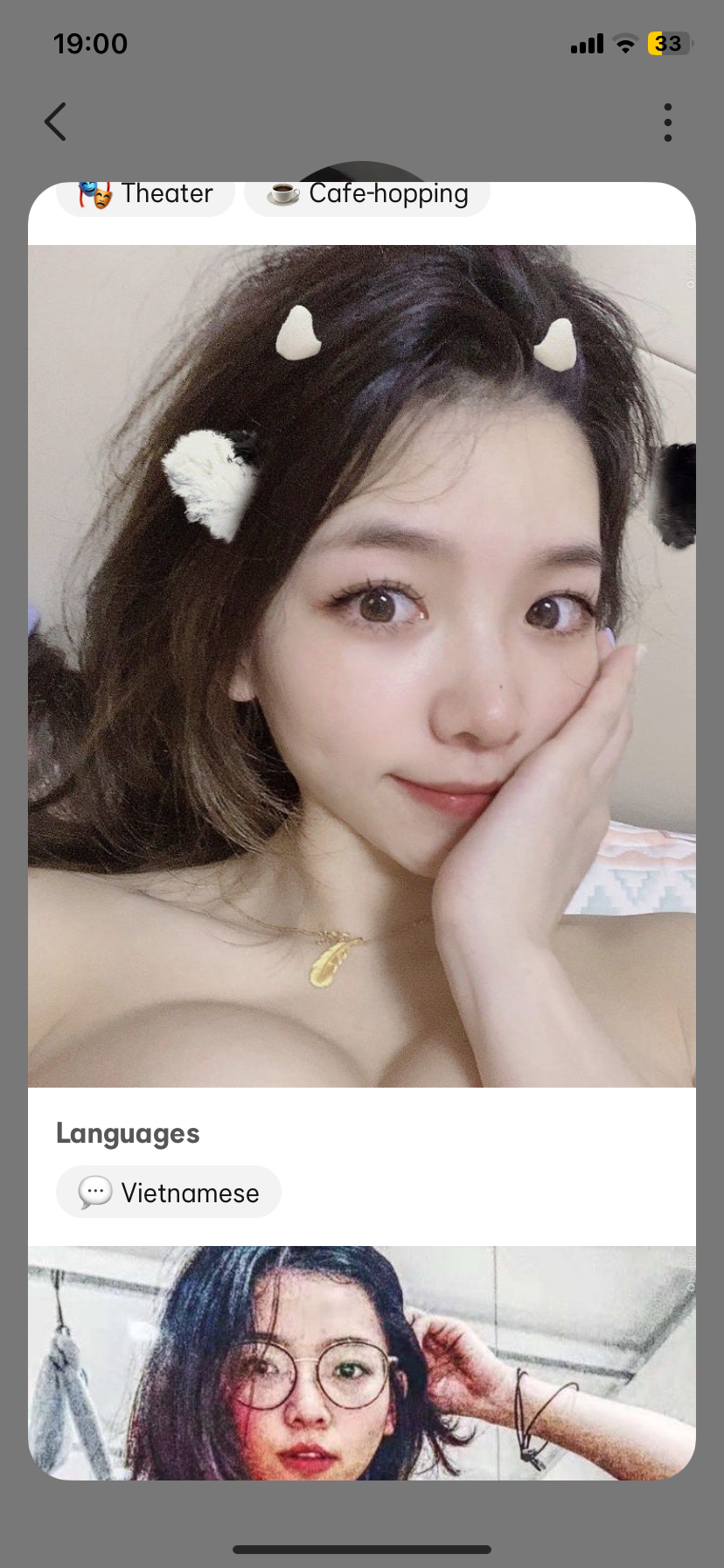The width and height of the screenshot is (724, 1568).
Task: Go back using the top-left arrow
Action: point(56,122)
